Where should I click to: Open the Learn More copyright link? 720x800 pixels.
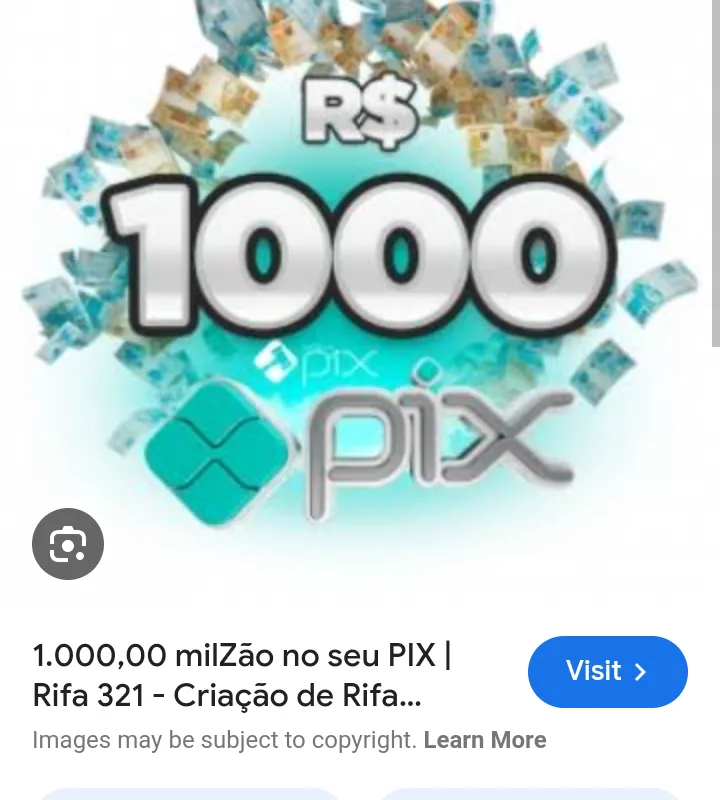pyautogui.click(x=485, y=740)
